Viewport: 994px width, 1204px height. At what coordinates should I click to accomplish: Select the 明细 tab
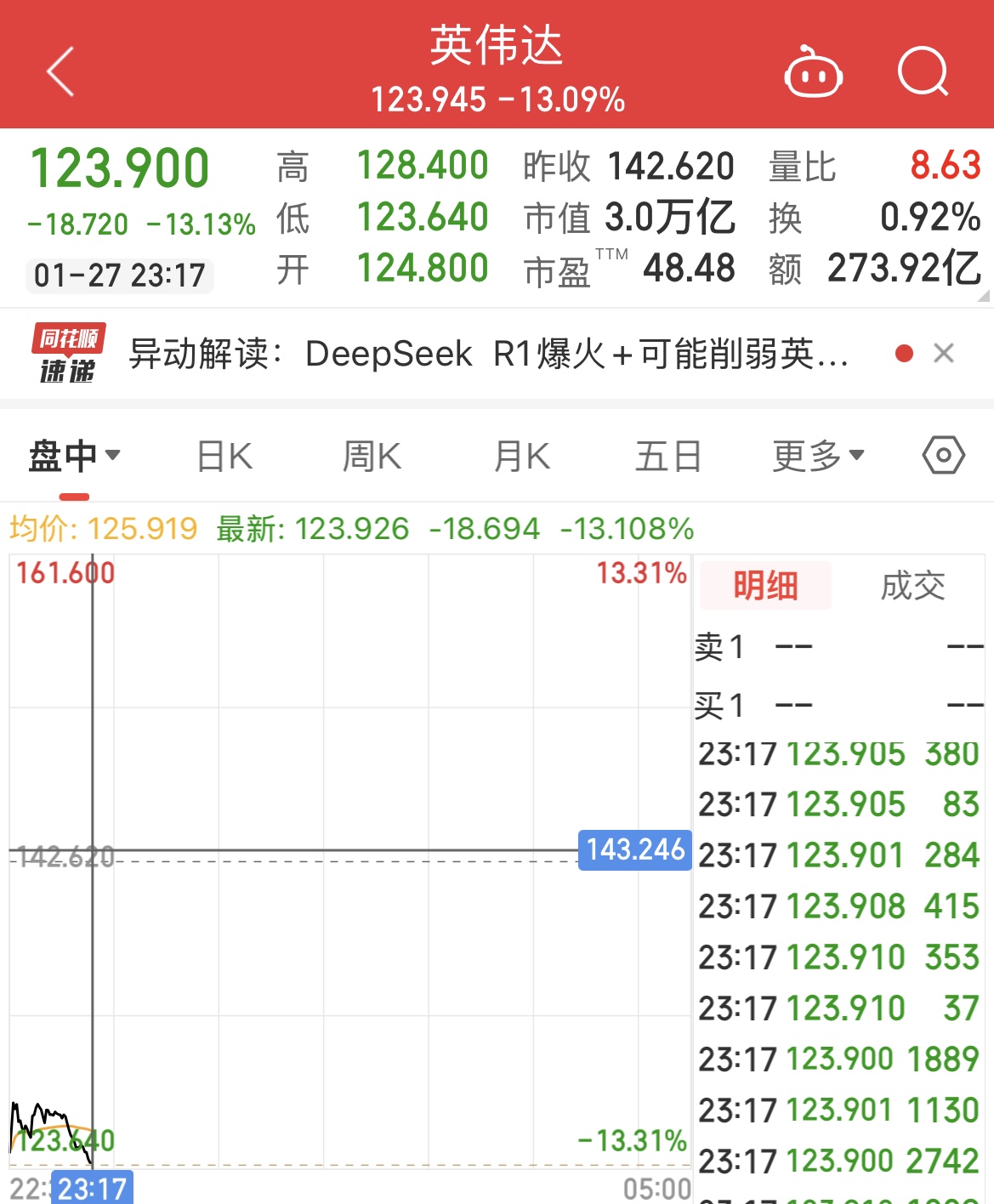click(765, 586)
